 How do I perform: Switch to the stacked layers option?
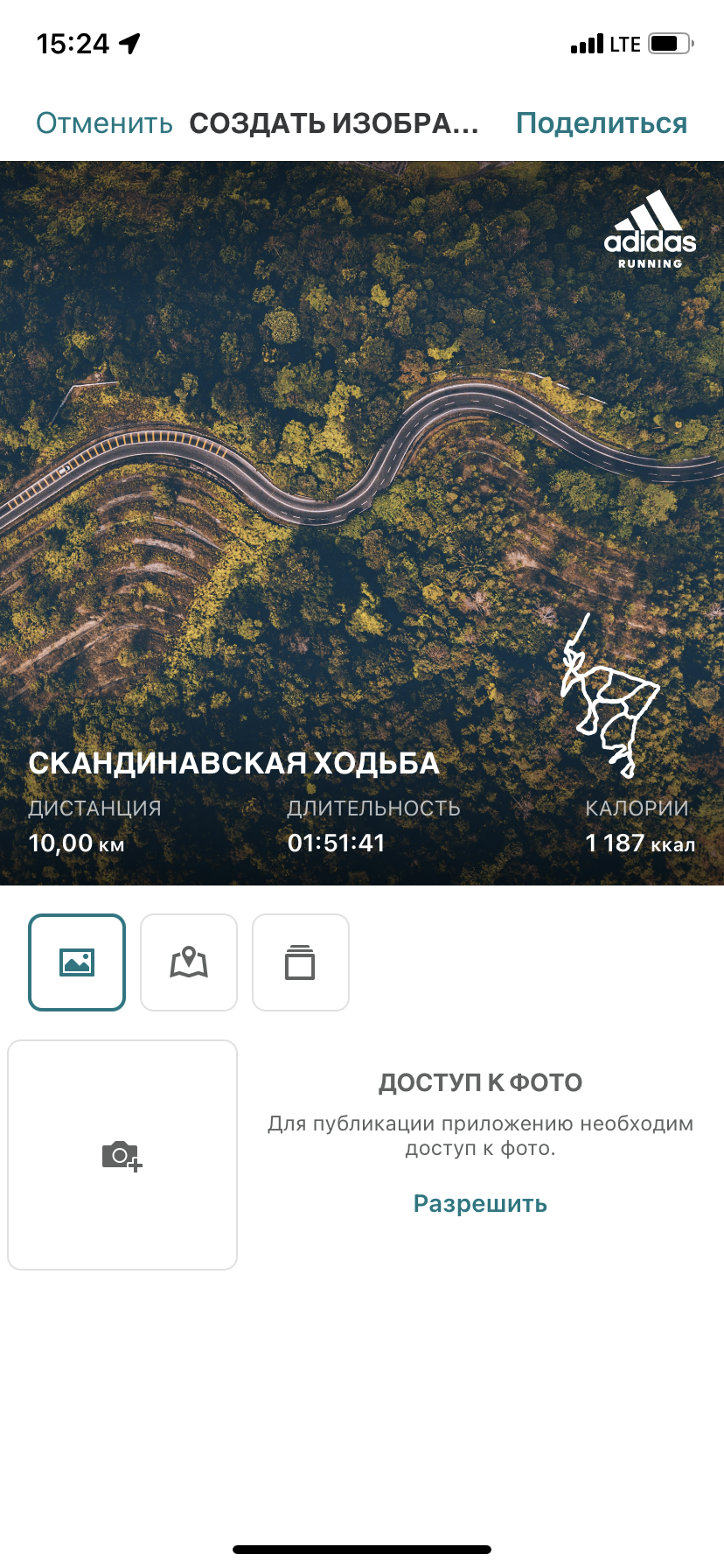[x=300, y=962]
